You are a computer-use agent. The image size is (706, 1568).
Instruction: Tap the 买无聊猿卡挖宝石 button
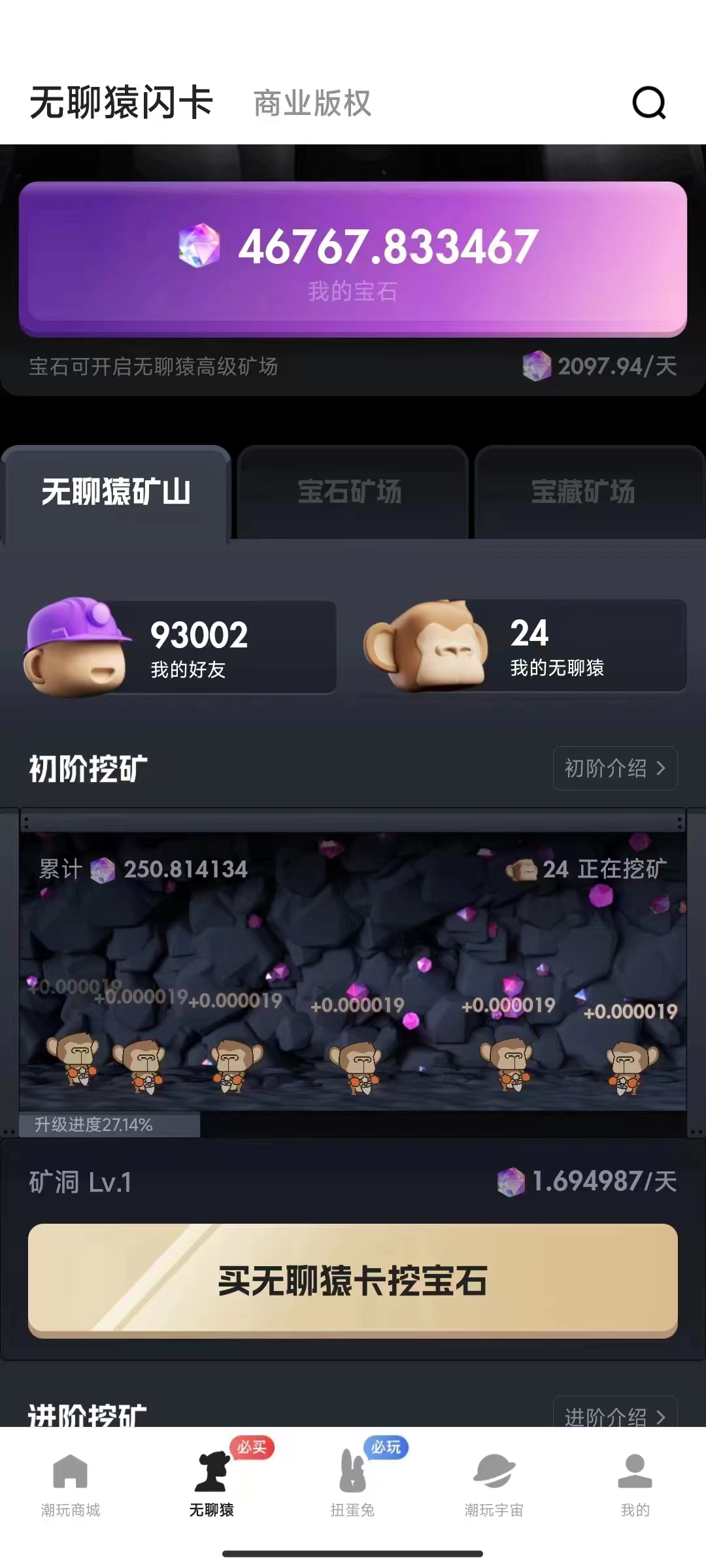tap(353, 1281)
